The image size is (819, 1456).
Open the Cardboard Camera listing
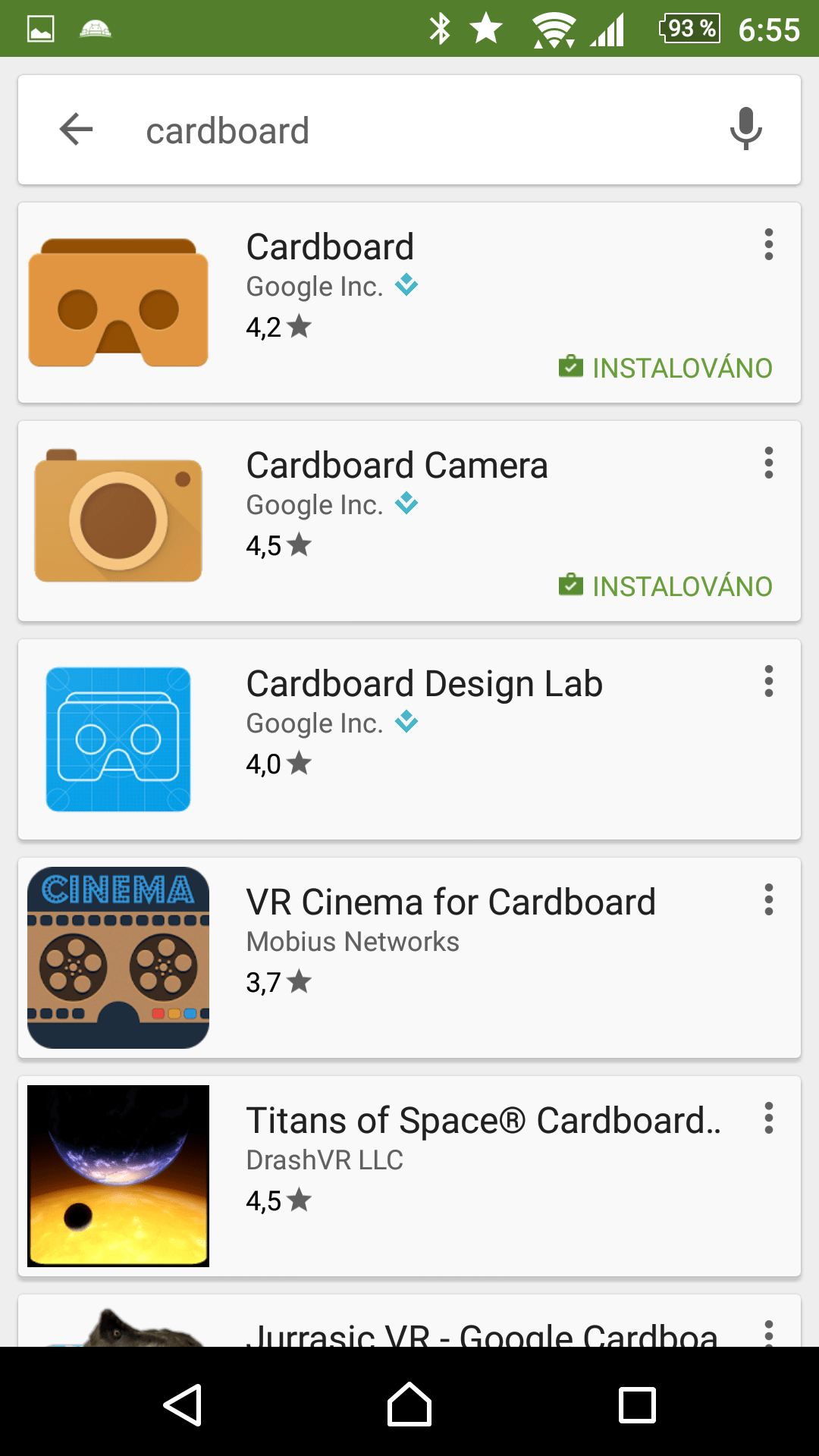(409, 521)
